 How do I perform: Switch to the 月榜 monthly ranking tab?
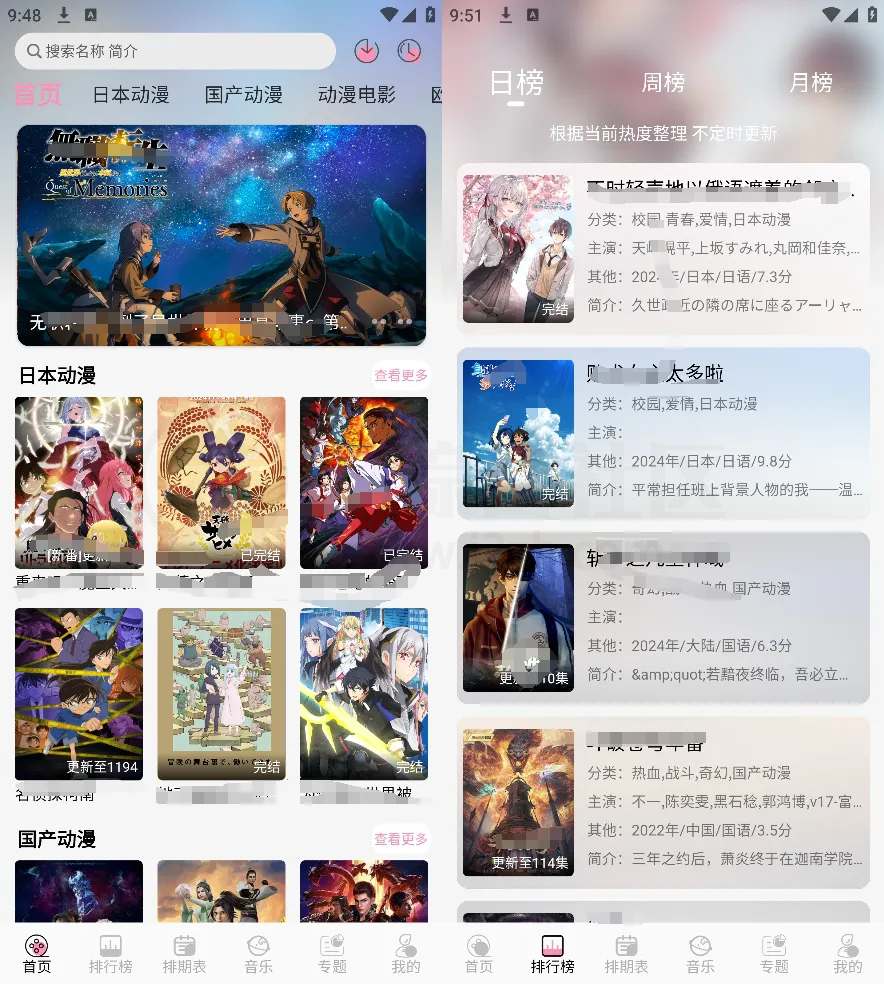point(812,83)
